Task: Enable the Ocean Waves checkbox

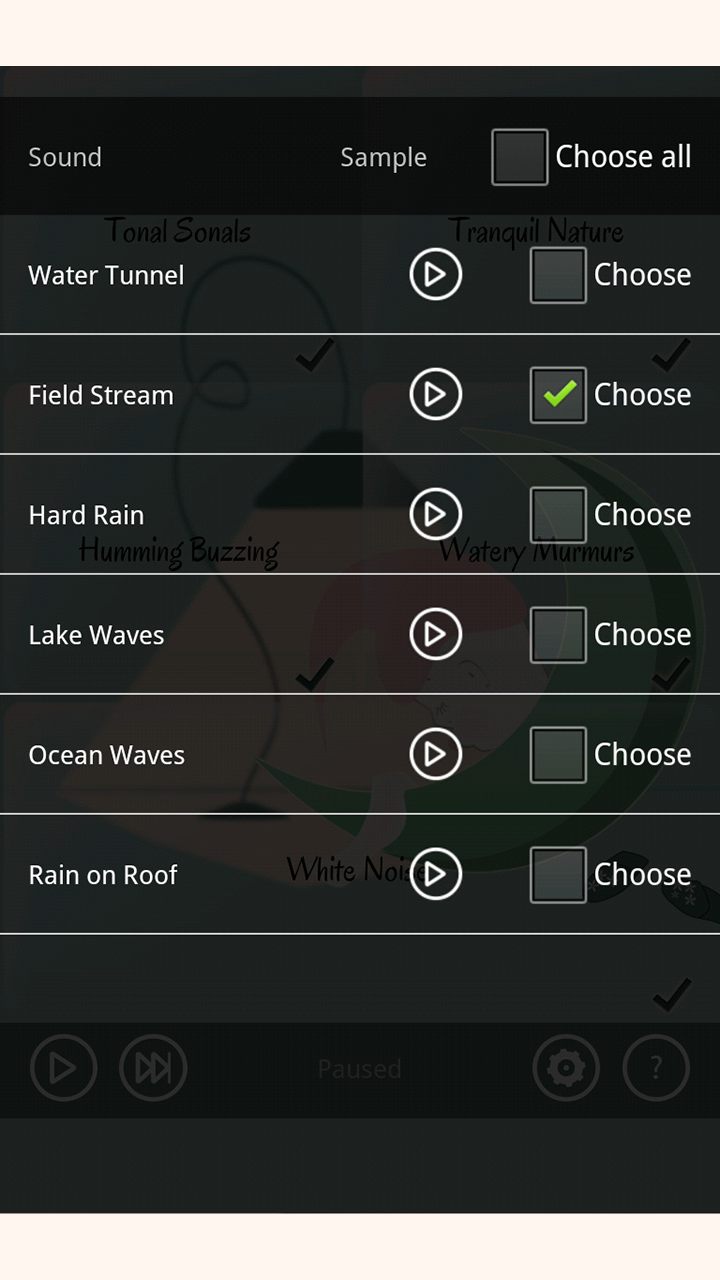Action: pos(558,755)
